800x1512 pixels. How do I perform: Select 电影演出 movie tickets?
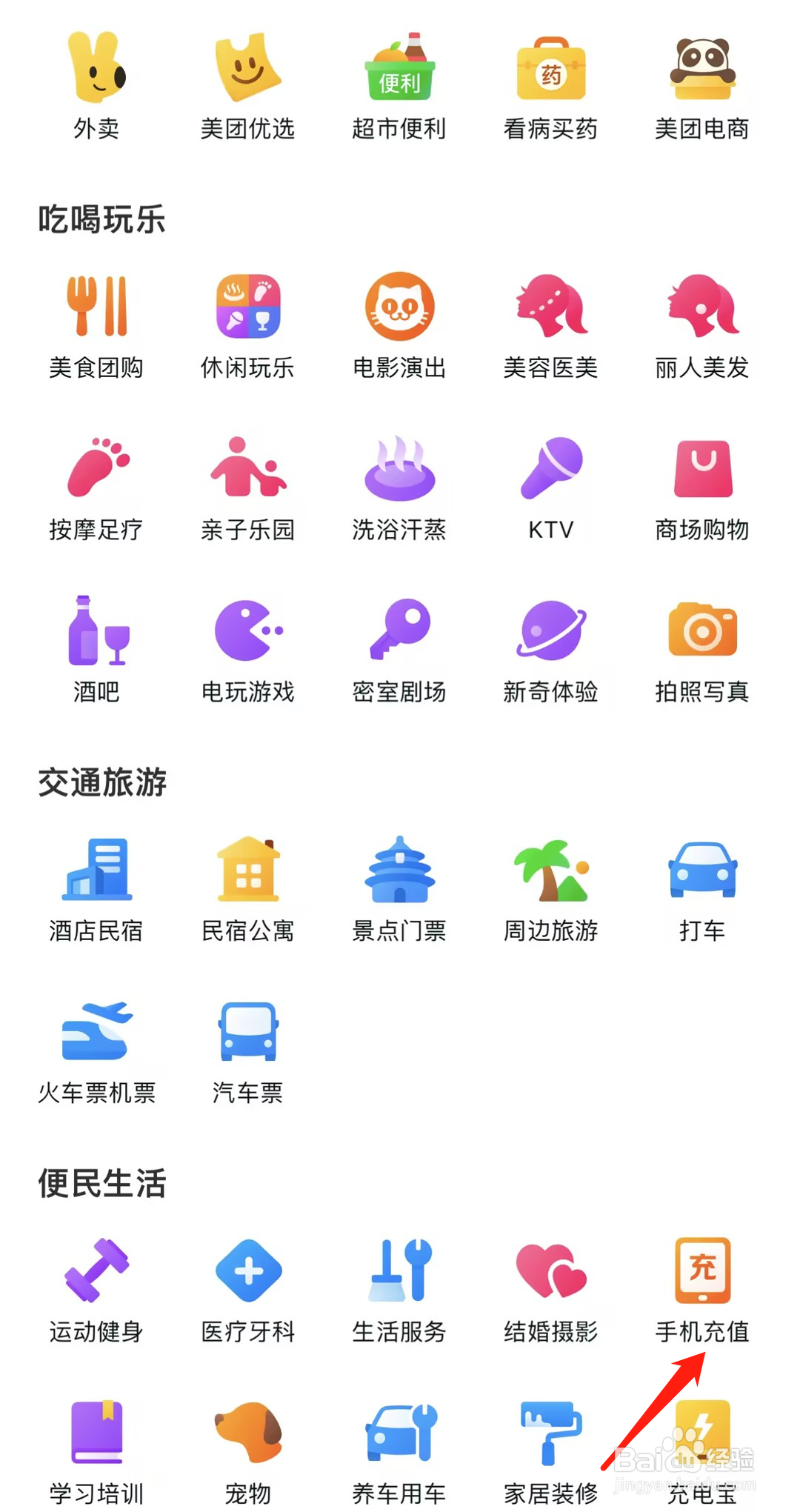(x=399, y=326)
